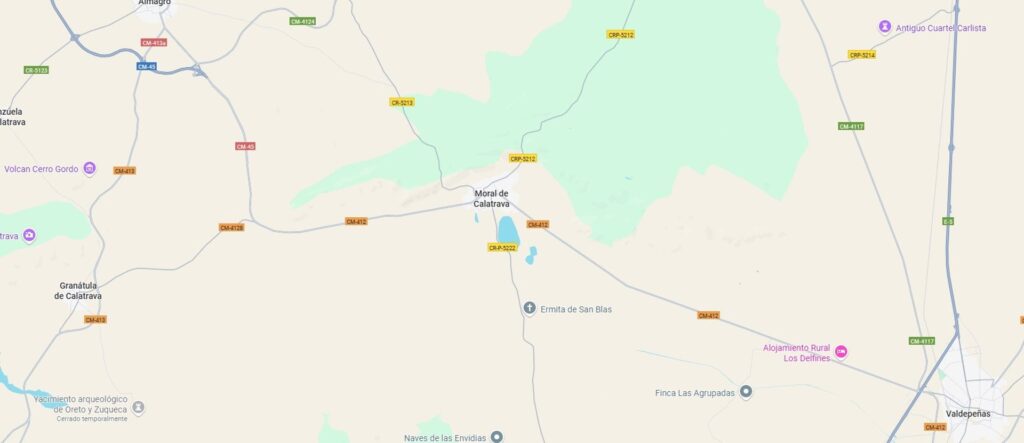Open the Naves de las Envidias pin
The height and width of the screenshot is (443, 1024).
(x=497, y=437)
